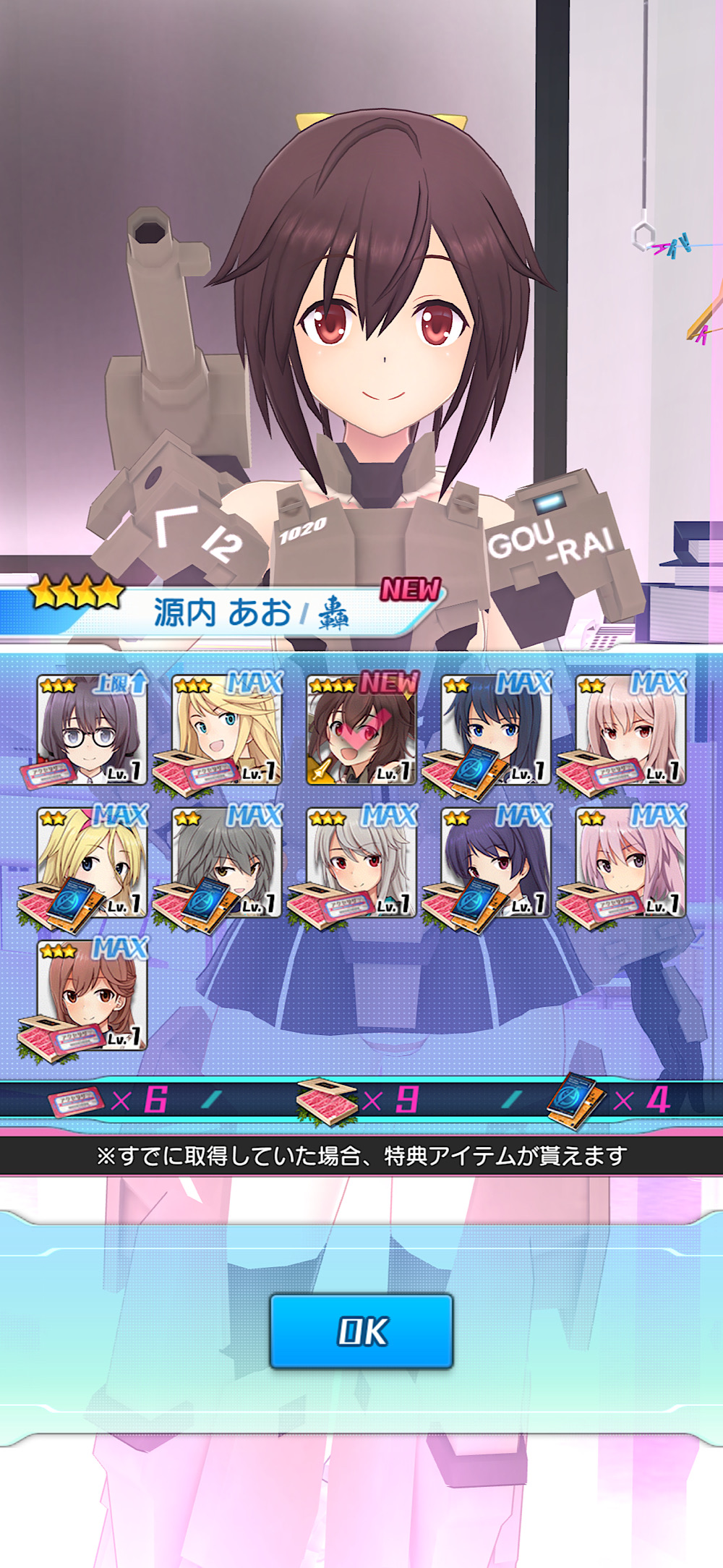This screenshot has height=1568, width=723.
Task: View the two-star gray-haired character card
Action: [226, 863]
